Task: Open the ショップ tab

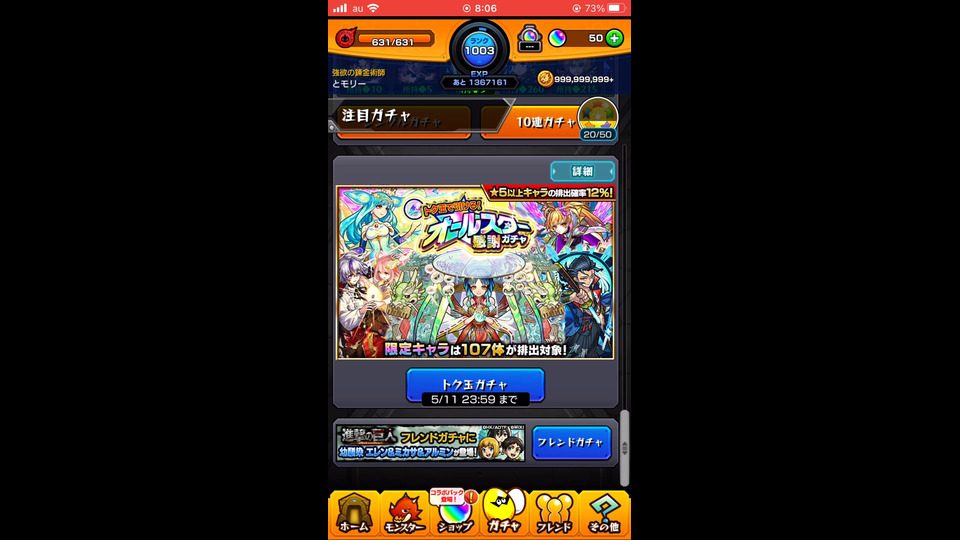Action: tap(455, 514)
